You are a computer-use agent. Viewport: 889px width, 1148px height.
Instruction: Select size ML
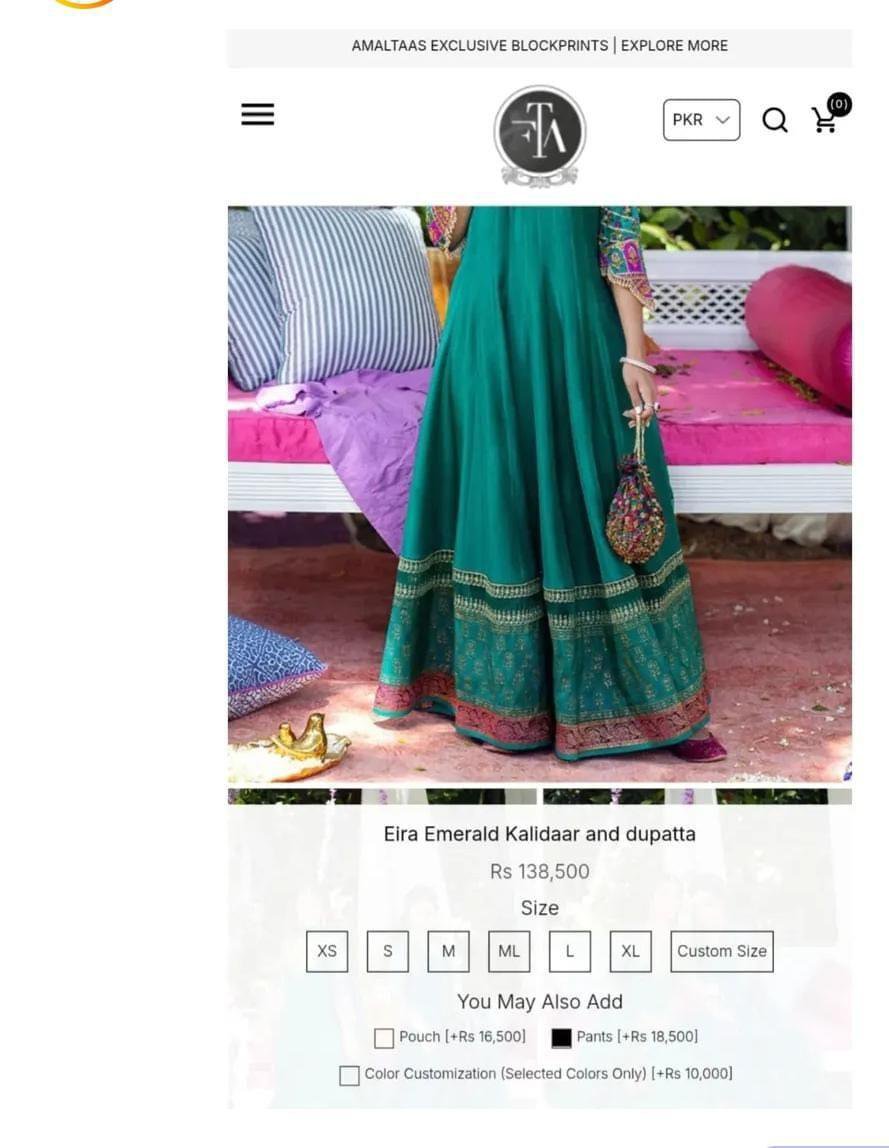509,951
